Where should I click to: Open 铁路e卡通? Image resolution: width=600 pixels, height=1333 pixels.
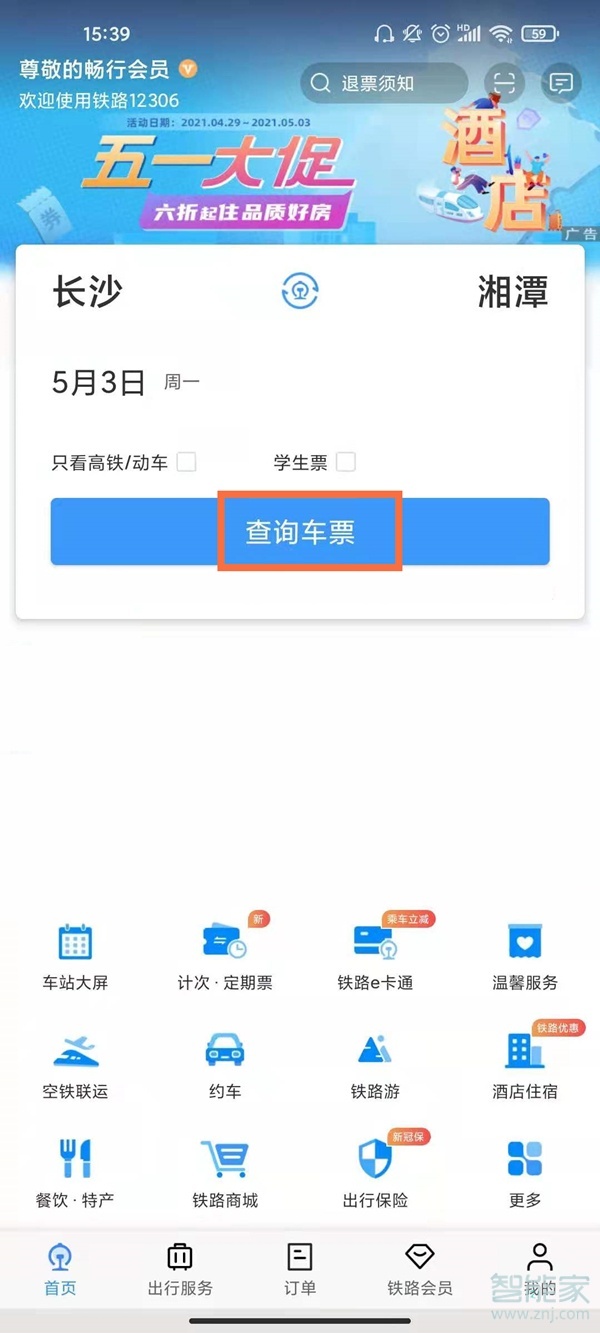click(x=375, y=956)
